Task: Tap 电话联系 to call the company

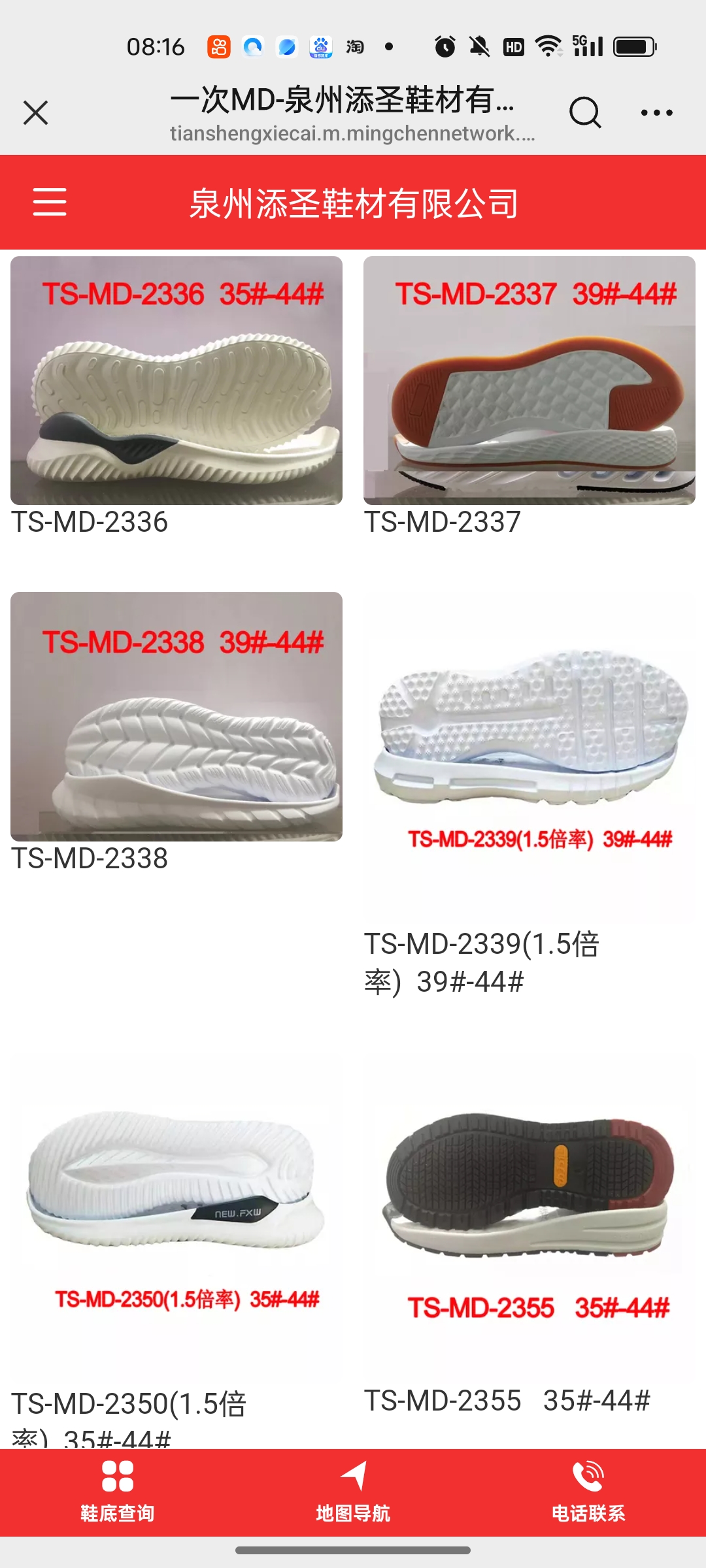Action: 588,1492
